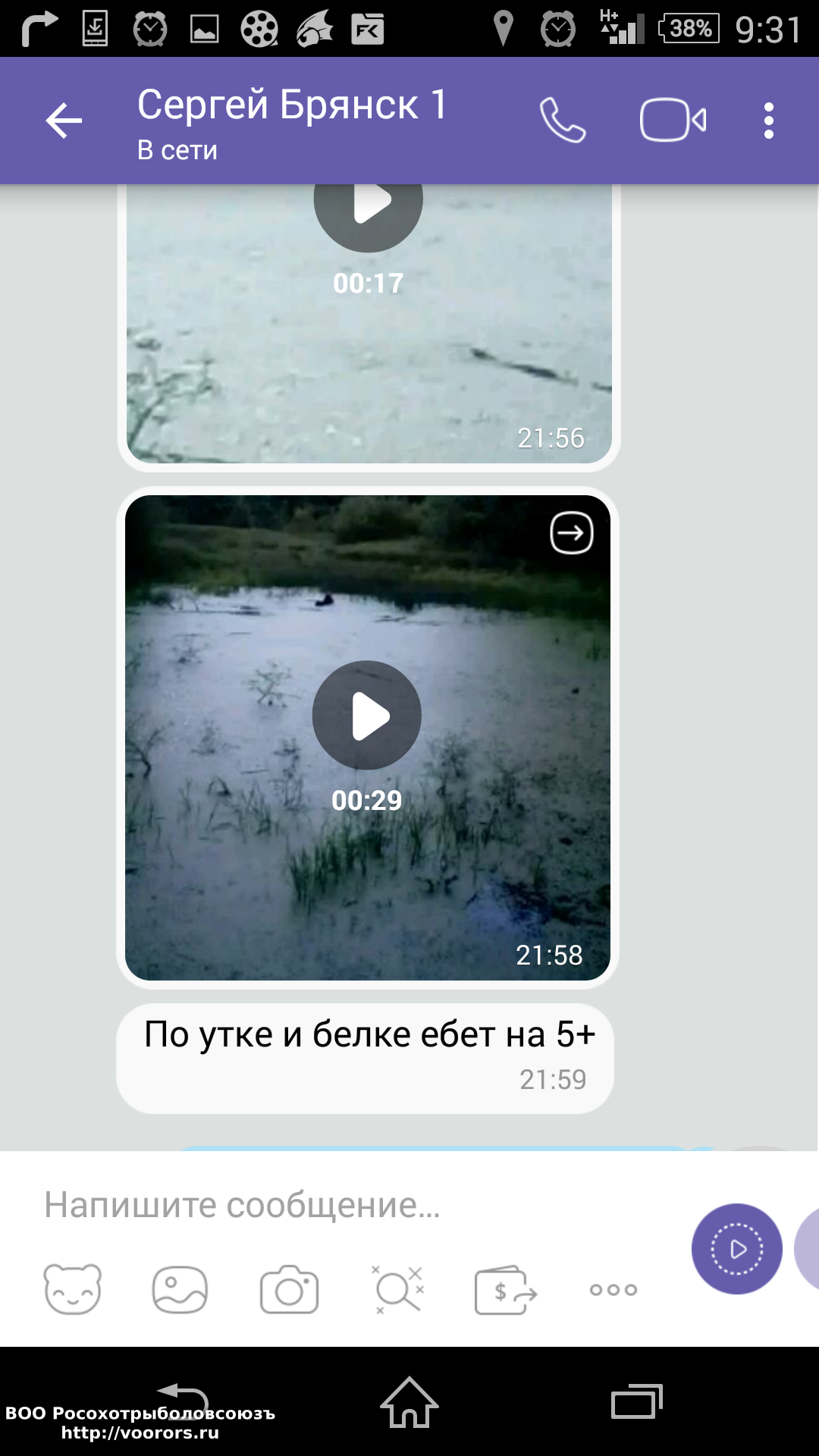819x1456 pixels.
Task: Open the GIF and content search
Action: pyautogui.click(x=397, y=1289)
